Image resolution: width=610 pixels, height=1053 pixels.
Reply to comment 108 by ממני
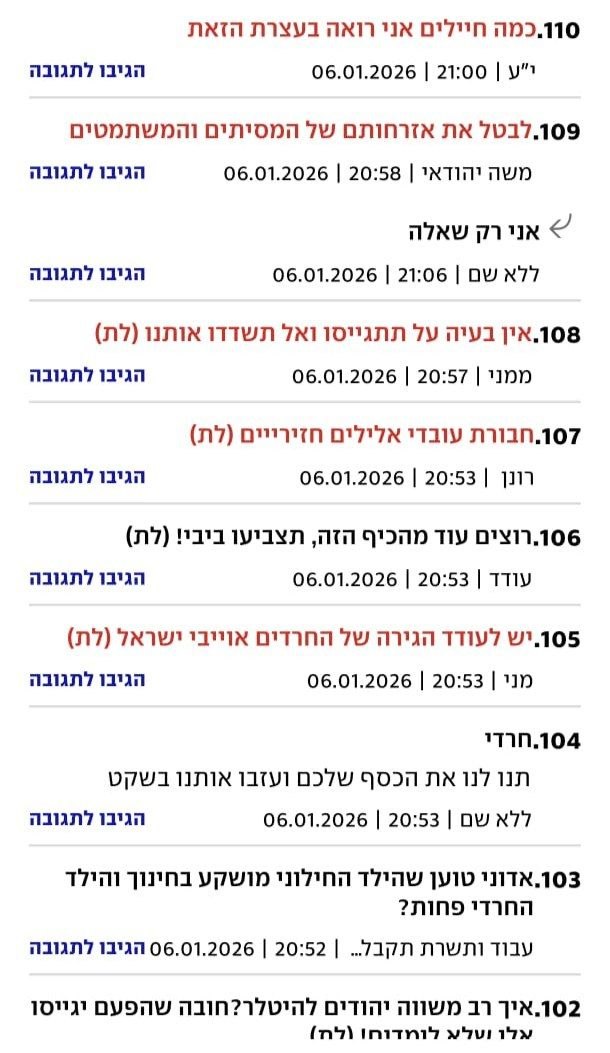click(87, 375)
